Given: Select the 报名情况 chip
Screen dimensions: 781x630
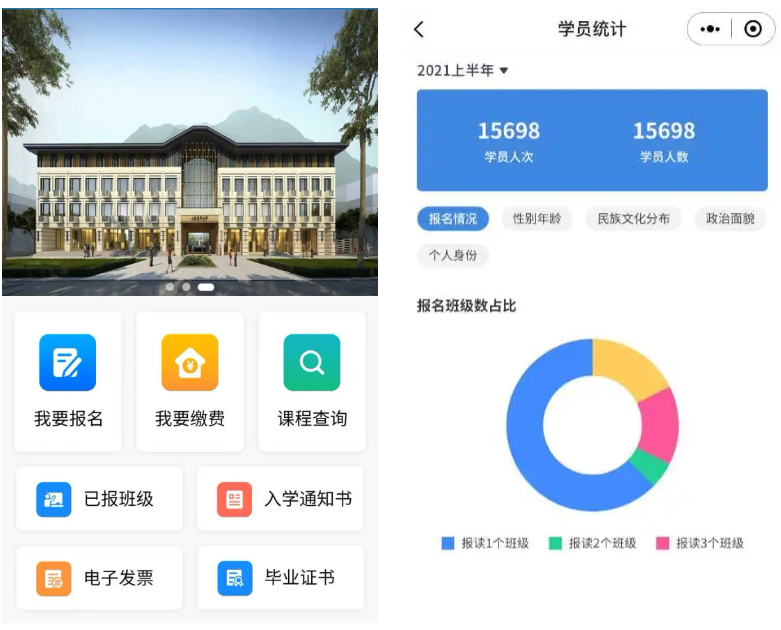Looking at the screenshot, I should coord(452,219).
